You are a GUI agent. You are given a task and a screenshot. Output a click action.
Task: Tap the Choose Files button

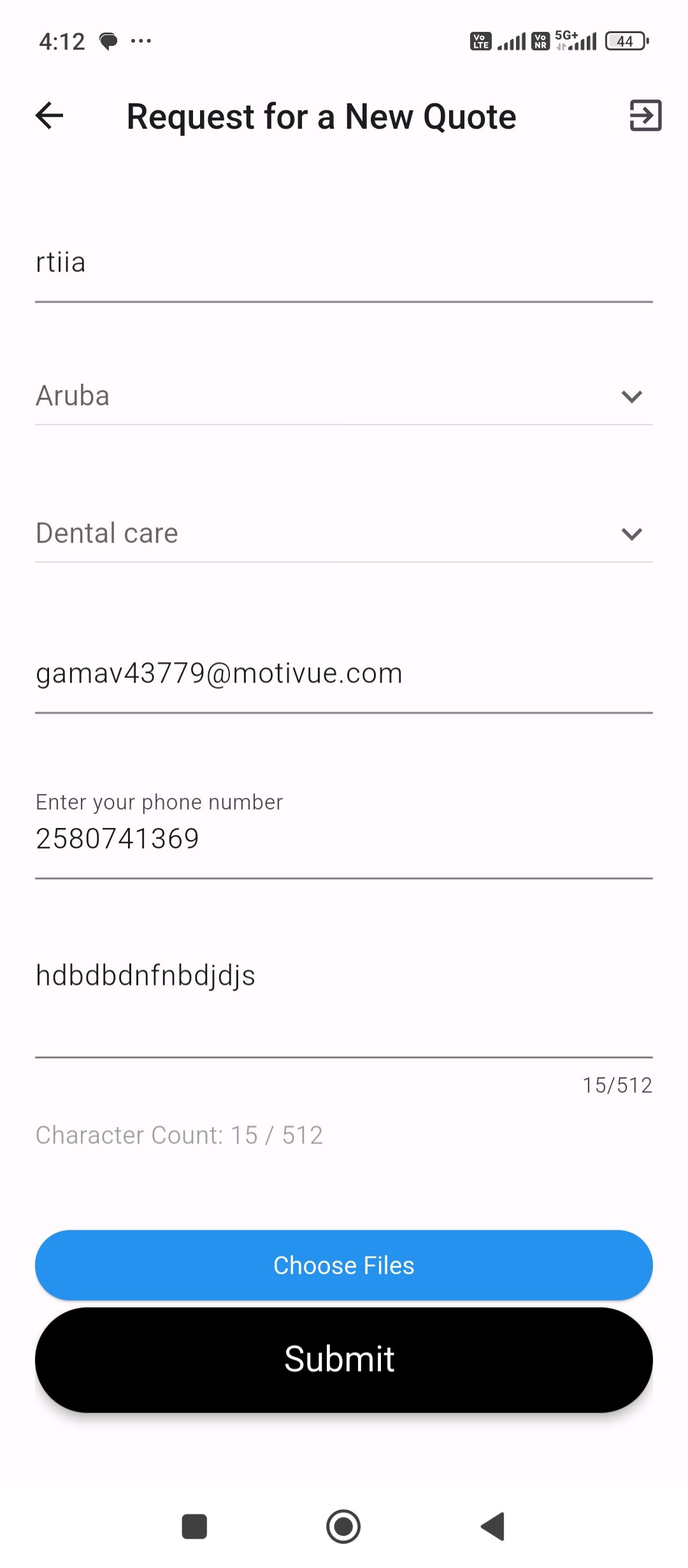344,1265
